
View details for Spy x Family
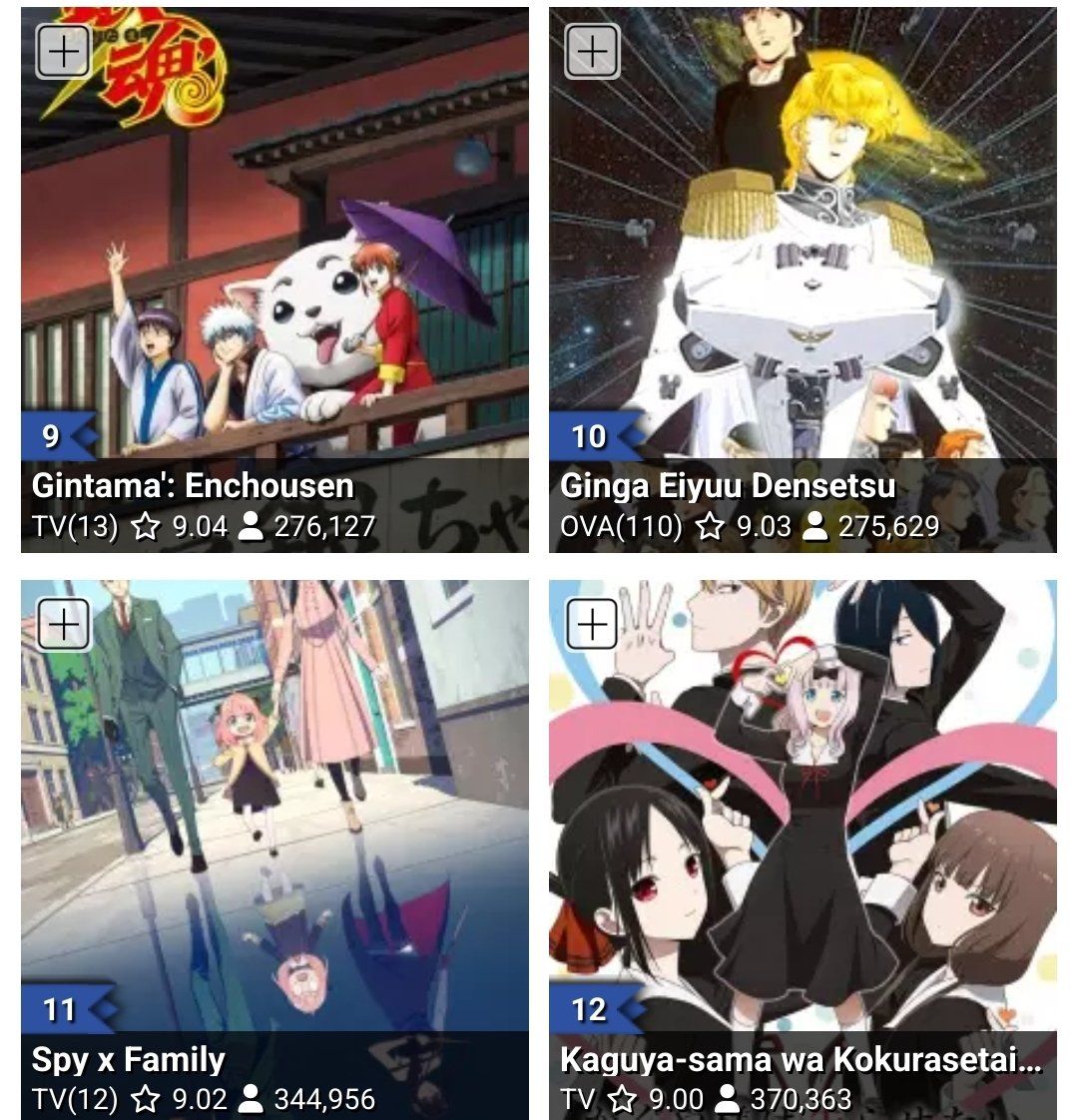[274, 848]
